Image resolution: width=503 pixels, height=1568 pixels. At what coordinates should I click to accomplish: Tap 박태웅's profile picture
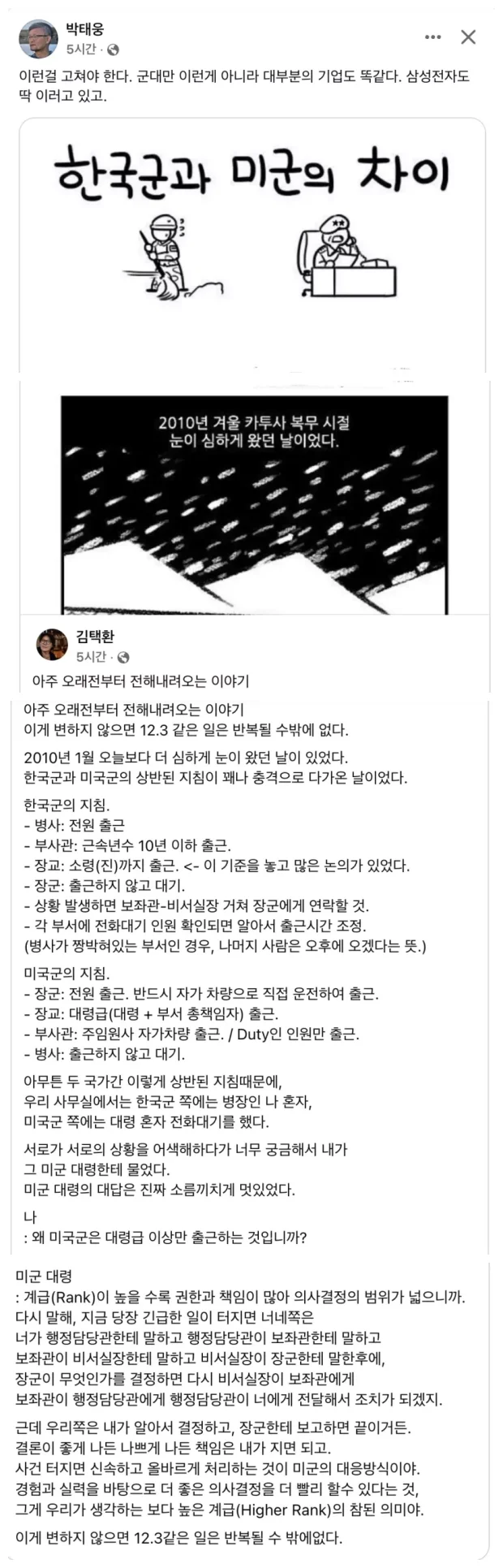coord(40,38)
